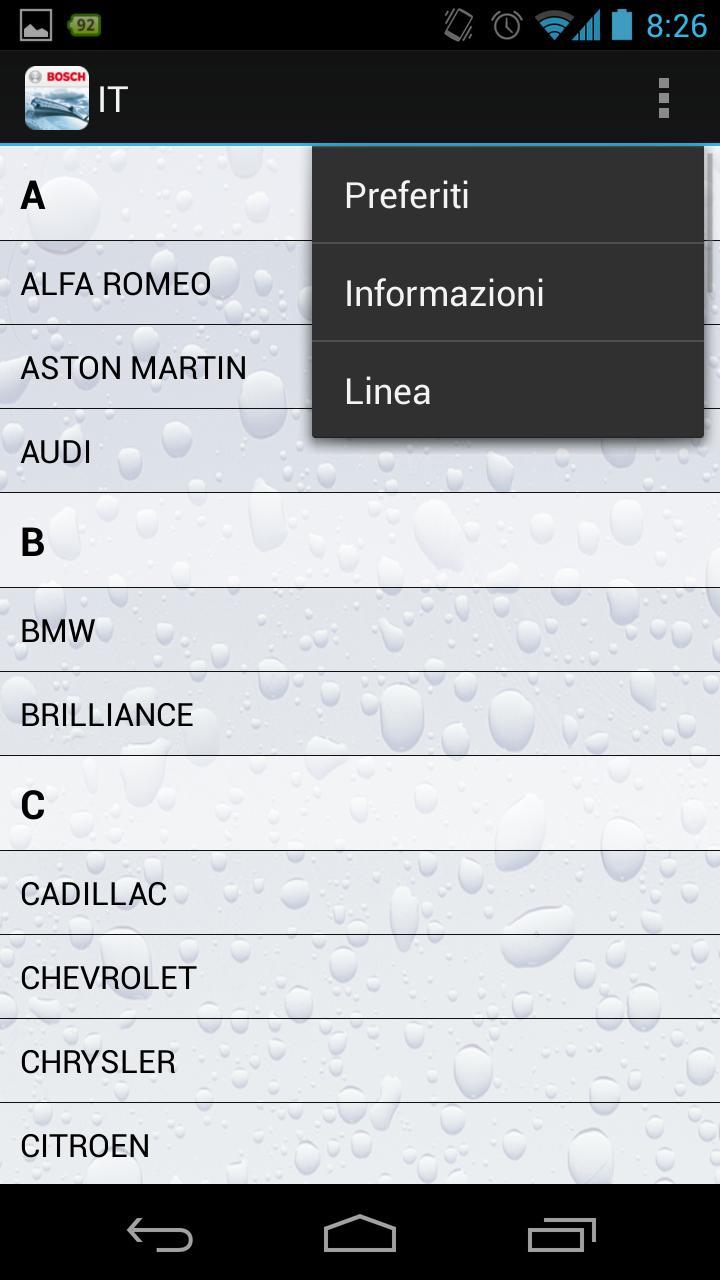Choose the Linea menu option

coord(507,391)
